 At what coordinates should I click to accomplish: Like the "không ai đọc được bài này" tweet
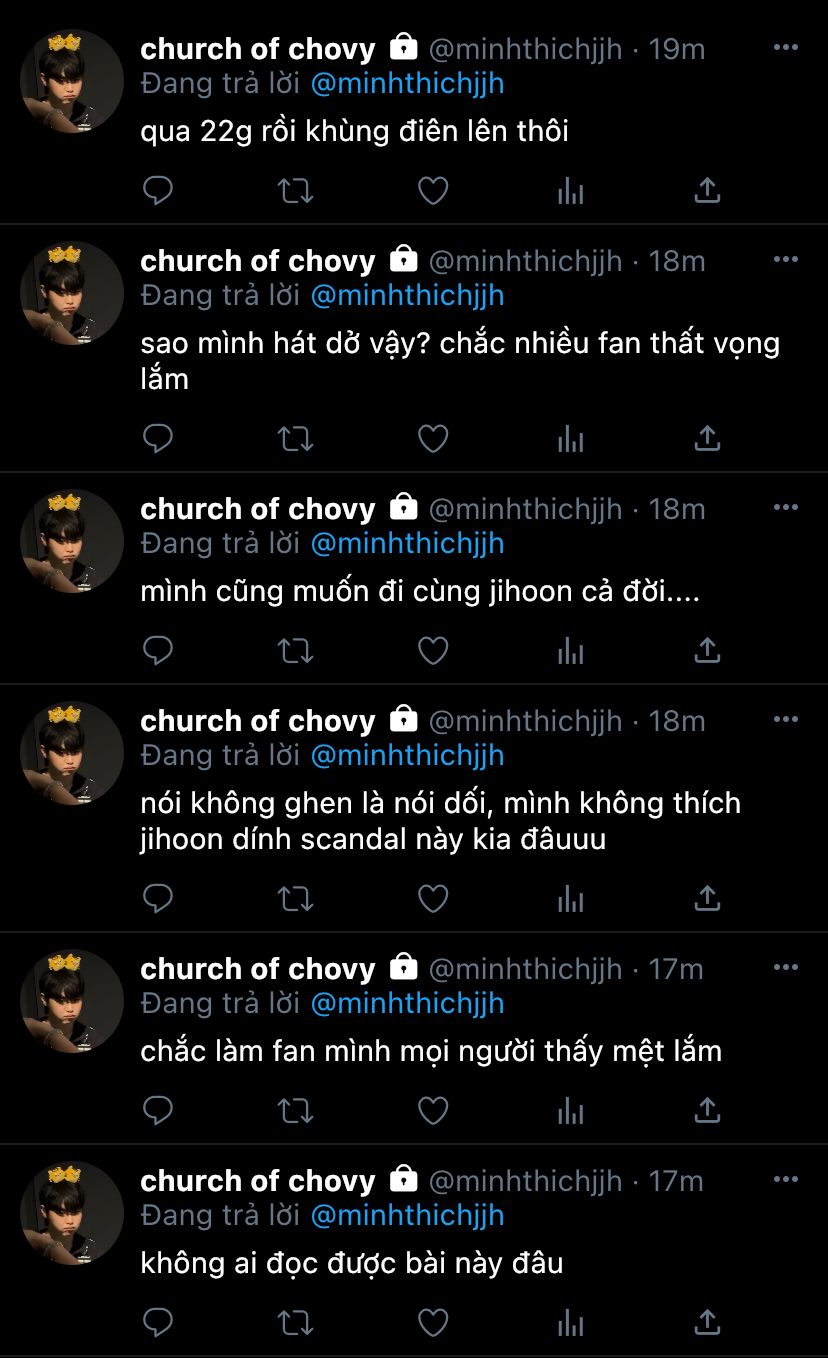(432, 1322)
